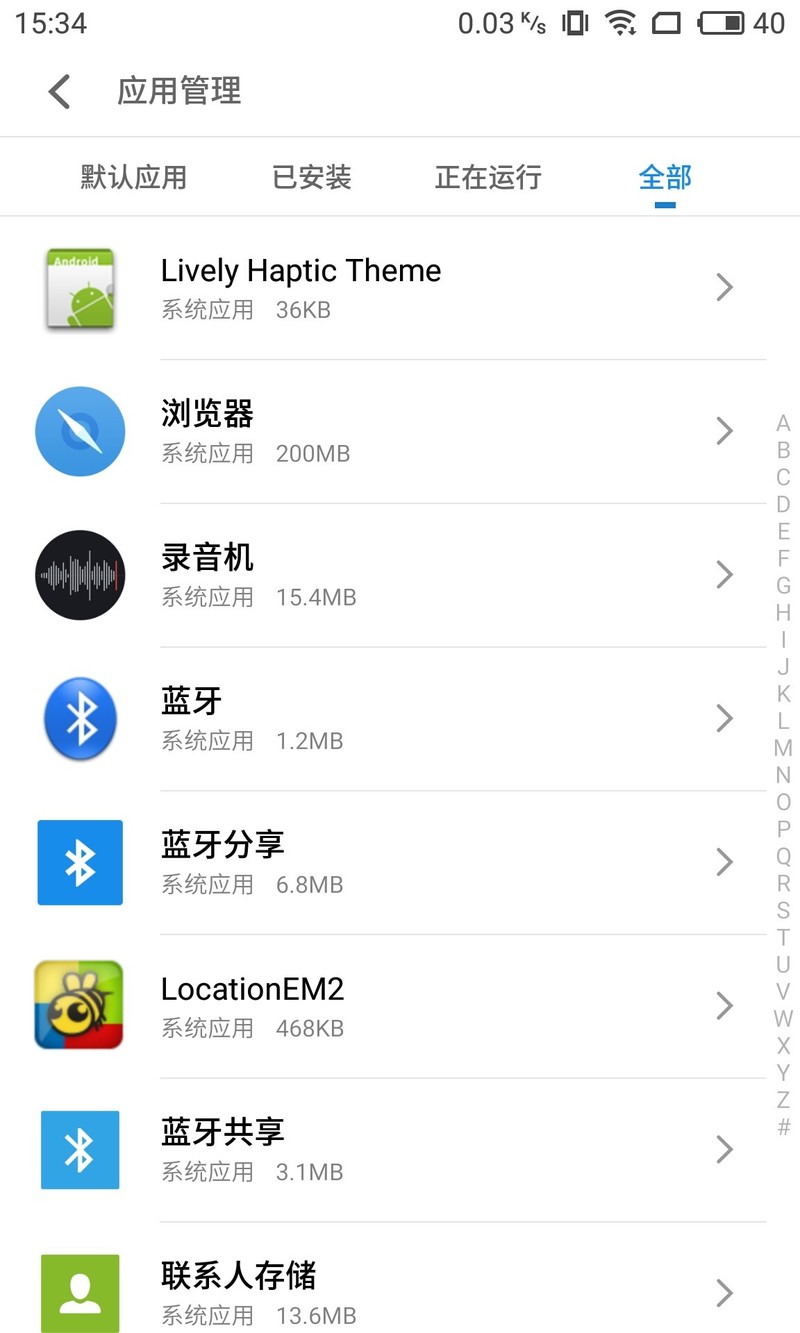The height and width of the screenshot is (1333, 800).
Task: Expand the LocationEM2 entry chevron
Action: [x=725, y=1006]
